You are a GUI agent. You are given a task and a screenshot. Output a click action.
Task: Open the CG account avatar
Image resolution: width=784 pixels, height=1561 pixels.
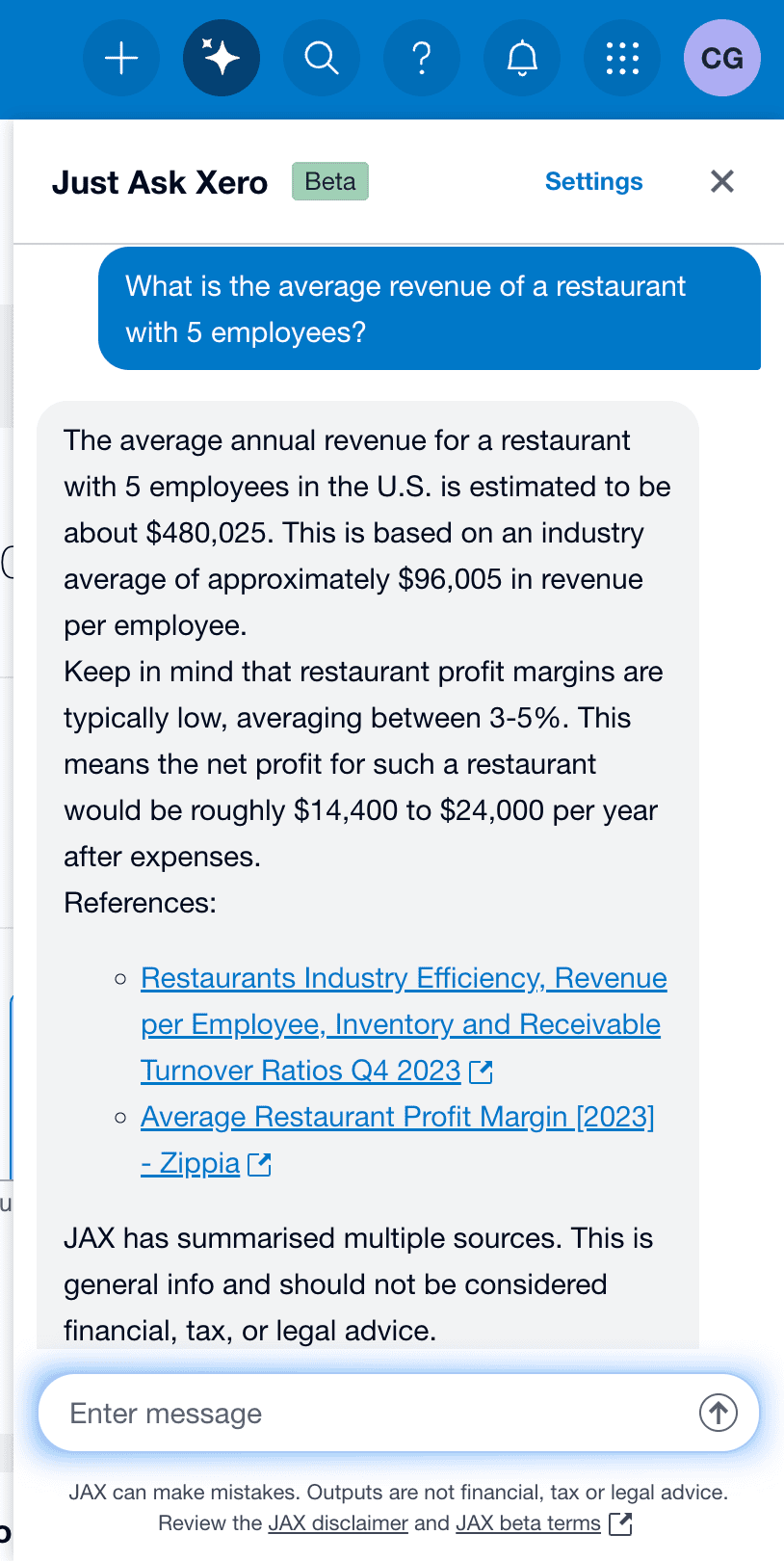pyautogui.click(x=721, y=59)
